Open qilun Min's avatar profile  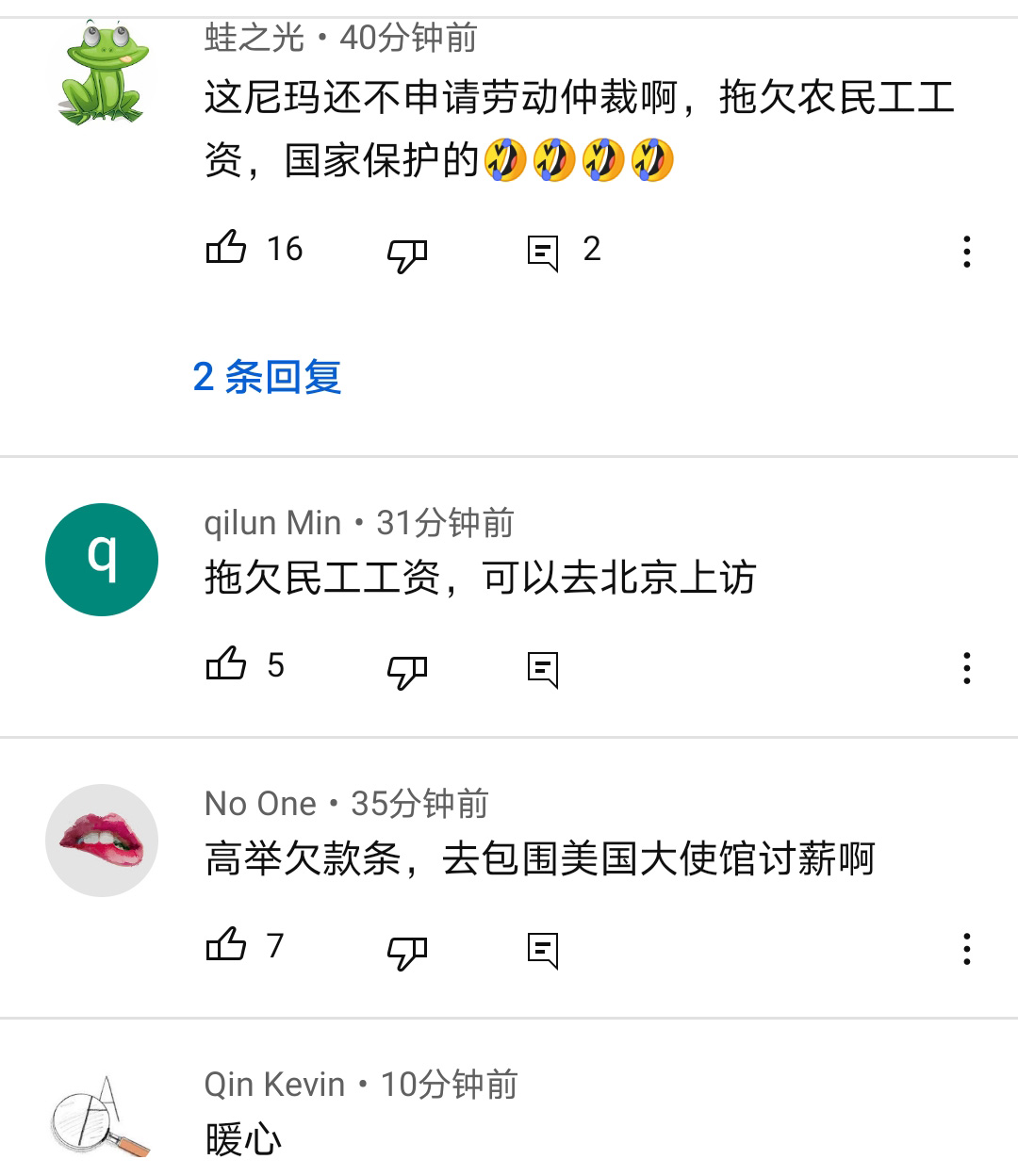coord(102,560)
